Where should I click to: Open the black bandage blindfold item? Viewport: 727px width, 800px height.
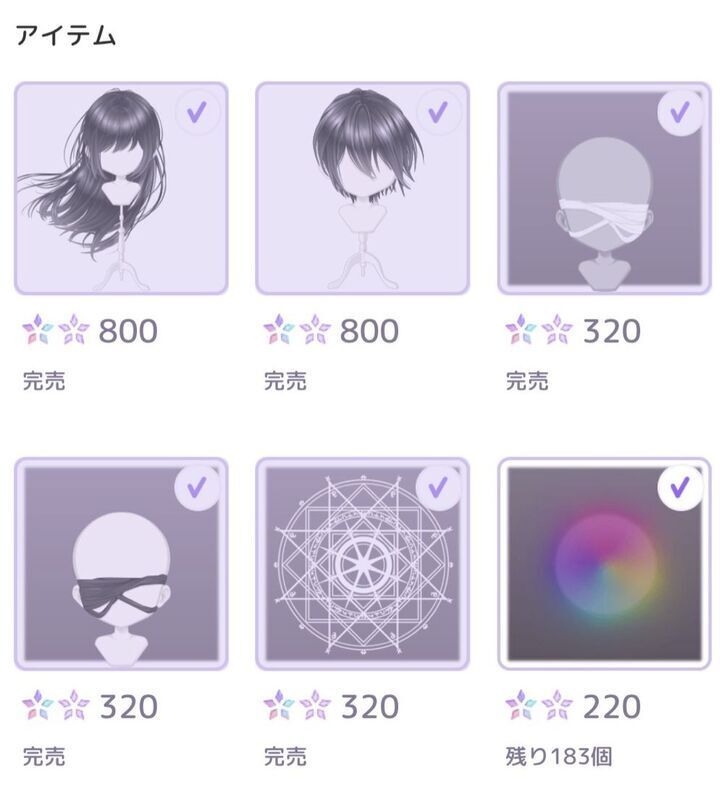pos(120,565)
